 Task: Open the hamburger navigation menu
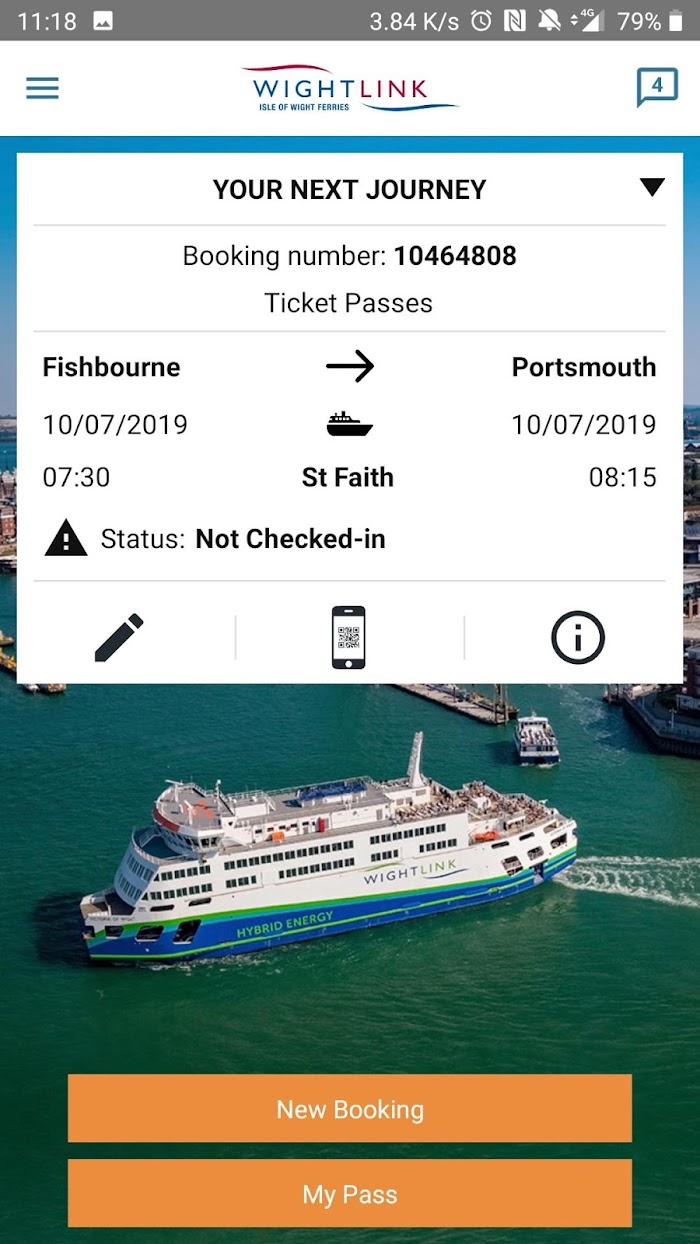(x=42, y=88)
